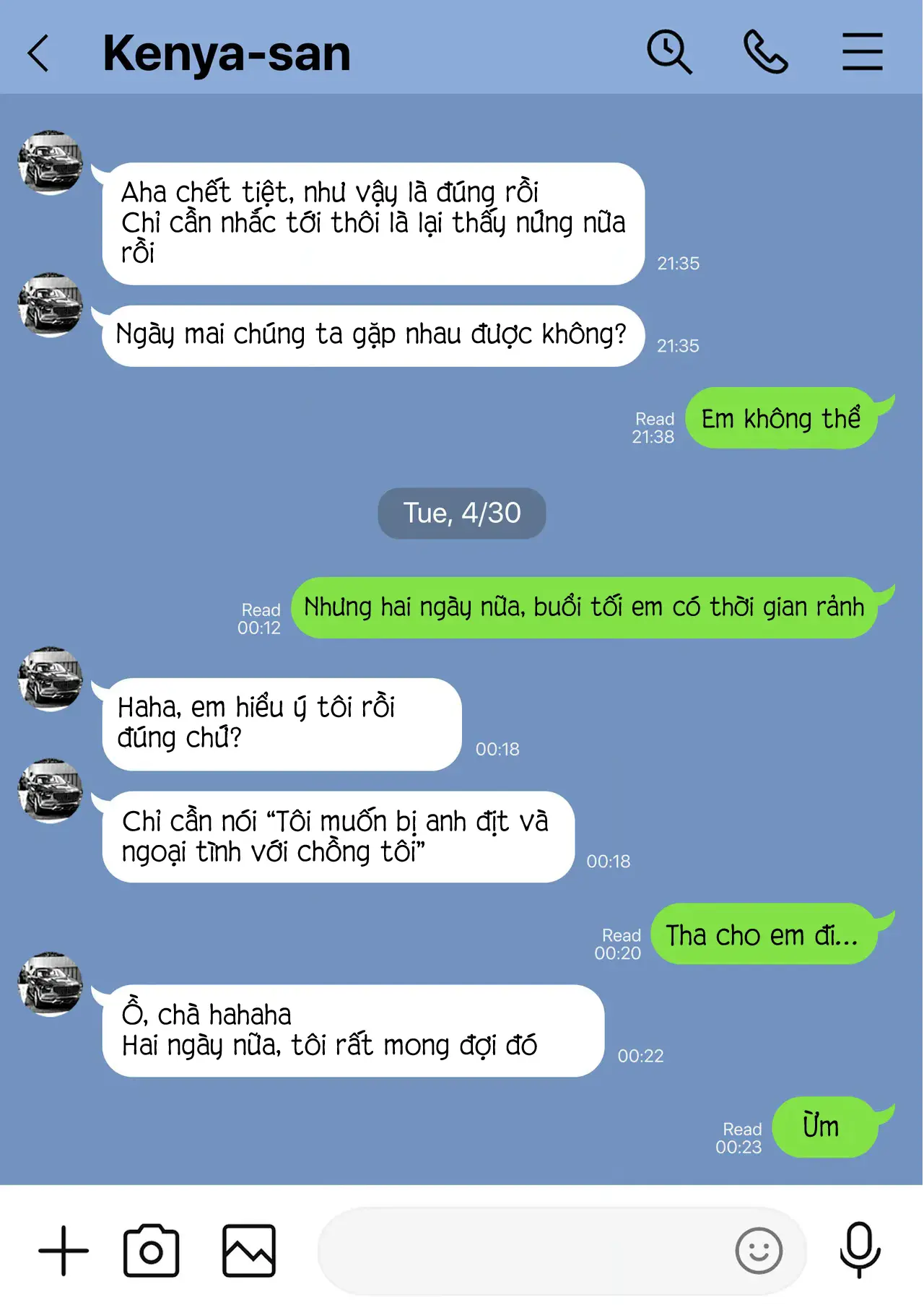
Task: Open the chat menu
Action: (x=862, y=52)
